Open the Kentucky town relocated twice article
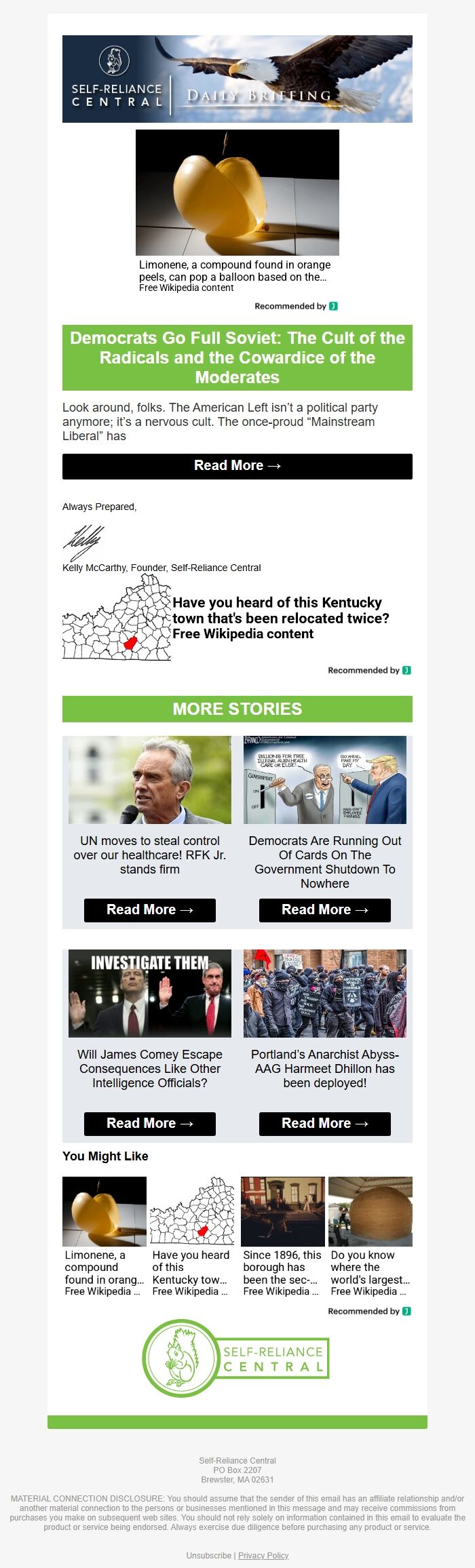This screenshot has width=475, height=1568. click(280, 617)
